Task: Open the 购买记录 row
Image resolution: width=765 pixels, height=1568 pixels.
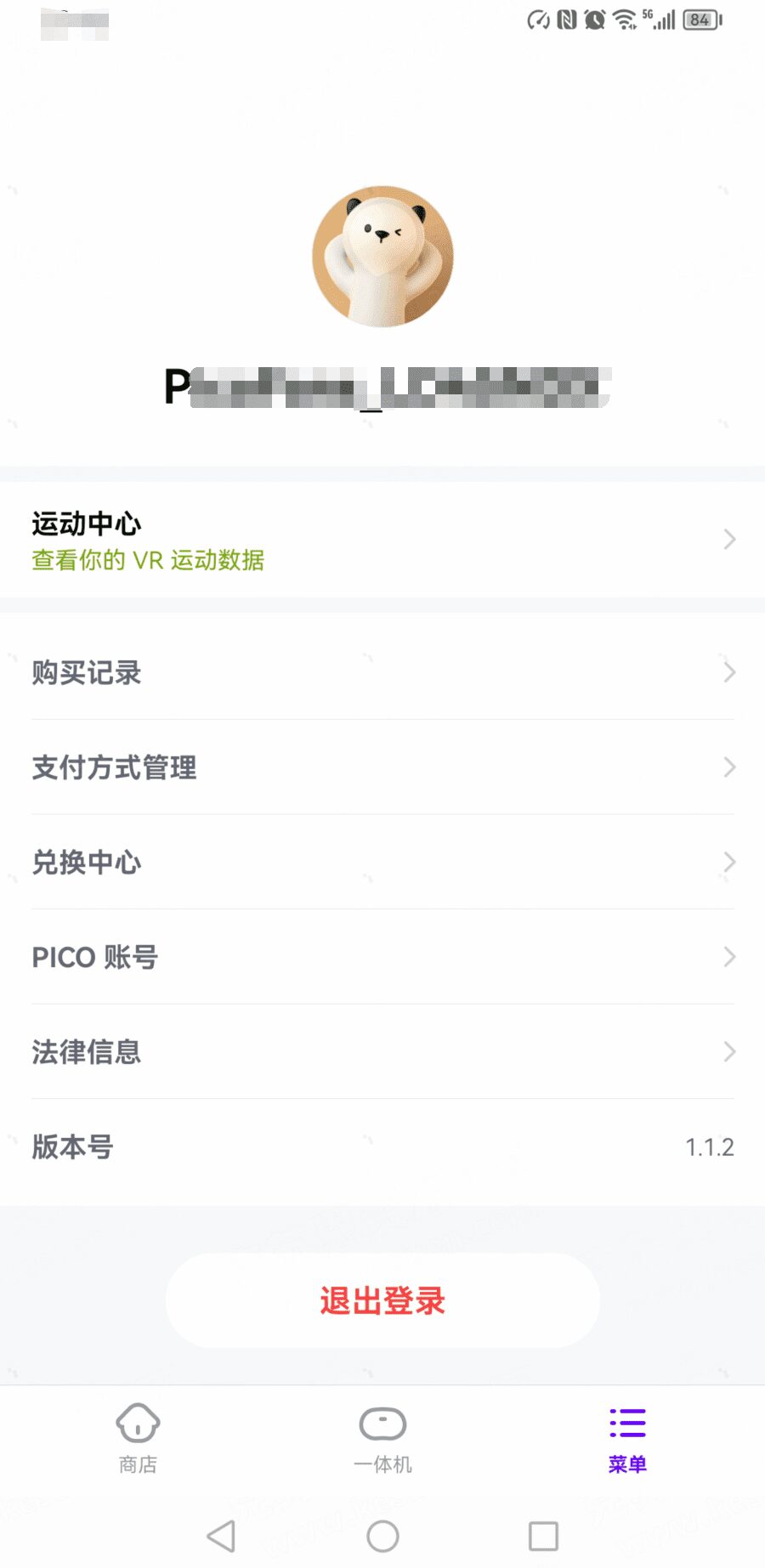Action: click(x=382, y=672)
